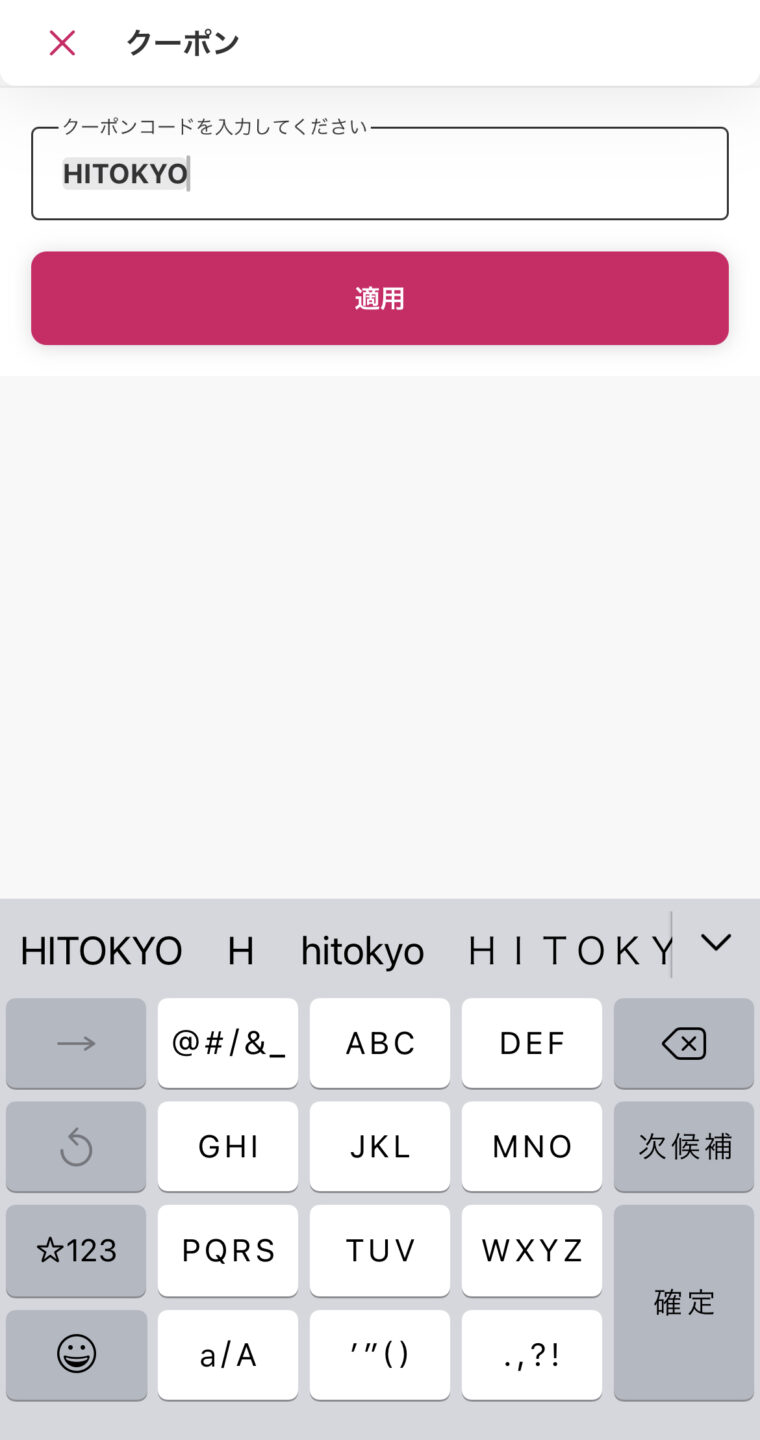Apply the coupon with the 適用 button
This screenshot has width=760, height=1440.
[x=379, y=298]
